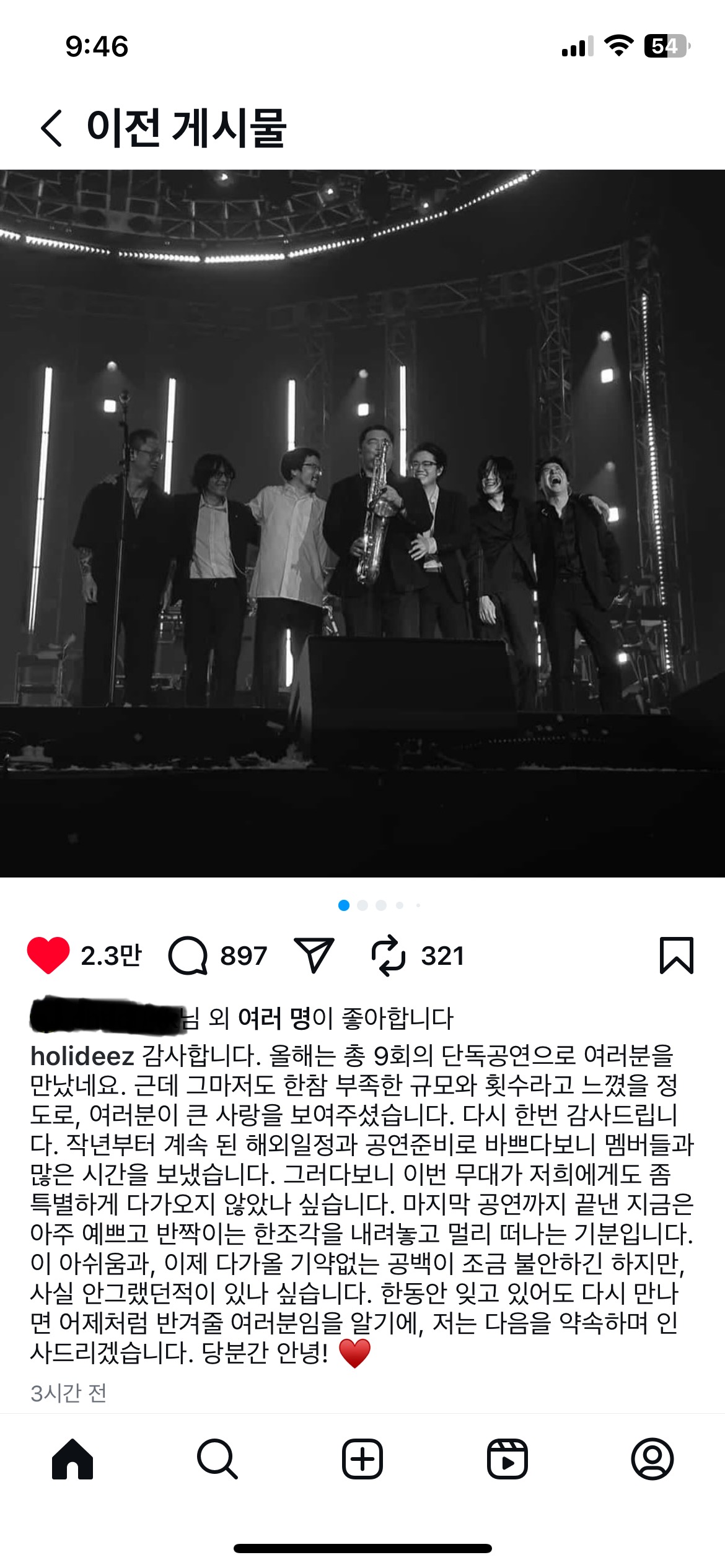Go back from 이전 게시물 screen

52,128
